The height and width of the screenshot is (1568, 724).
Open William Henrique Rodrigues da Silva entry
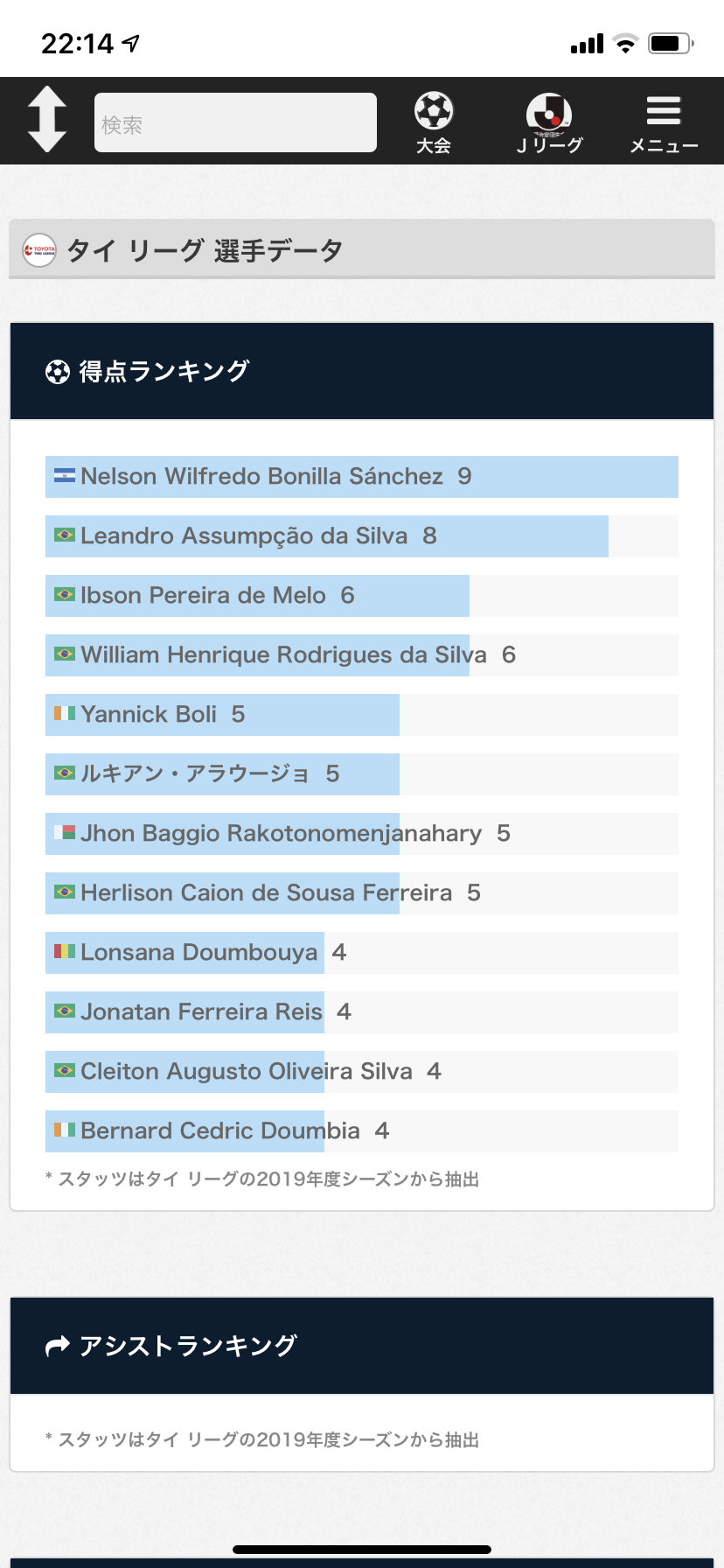pos(362,655)
